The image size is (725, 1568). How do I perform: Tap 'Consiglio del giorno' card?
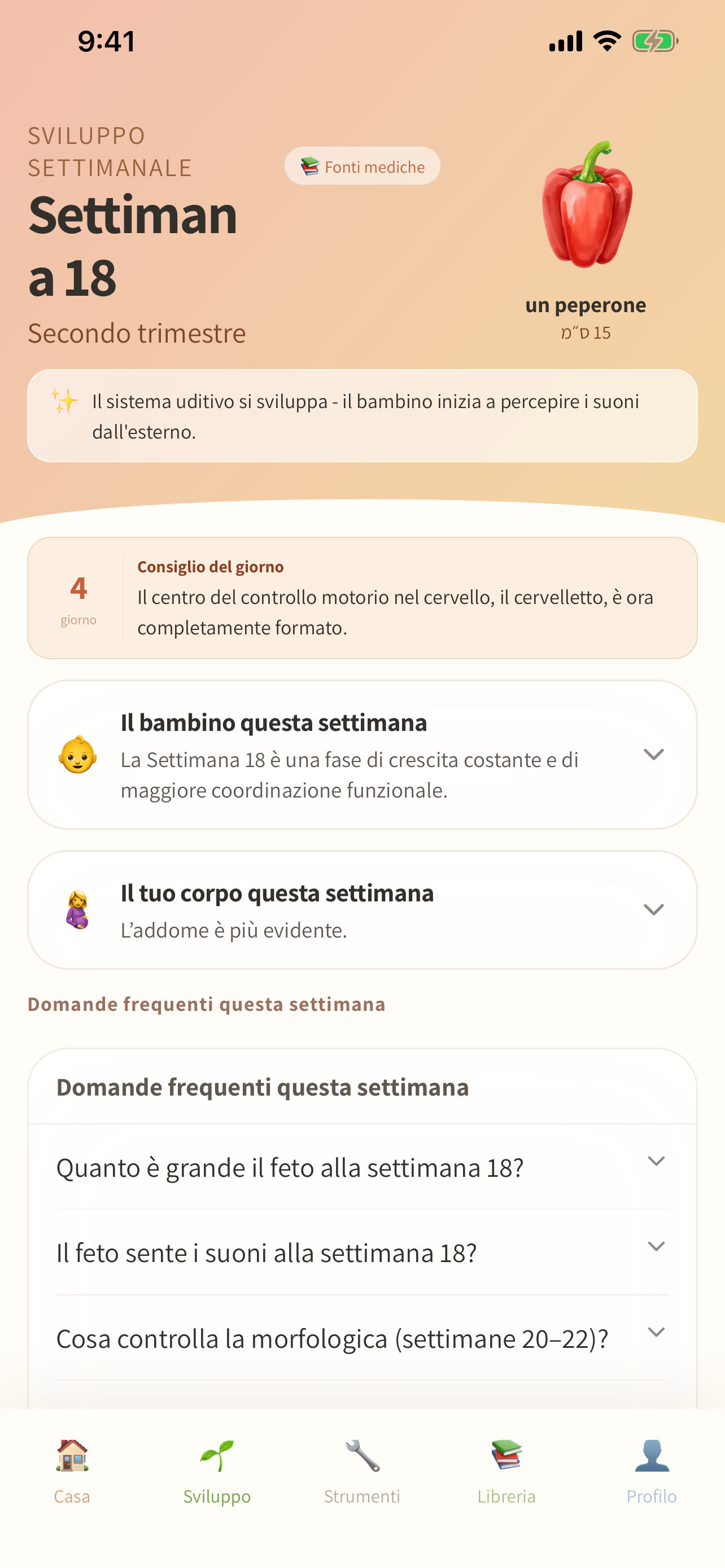[x=361, y=598]
